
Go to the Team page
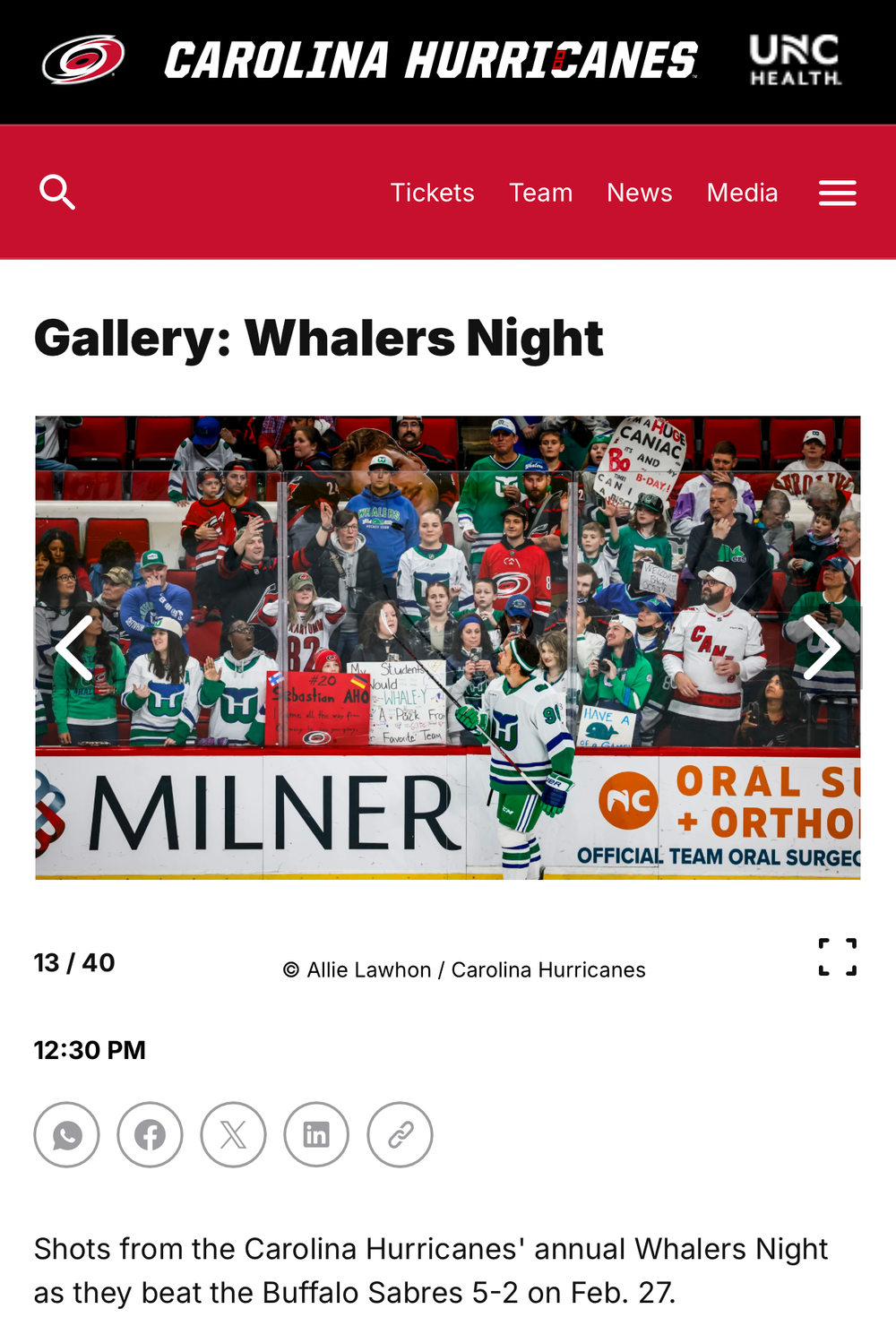540,193
